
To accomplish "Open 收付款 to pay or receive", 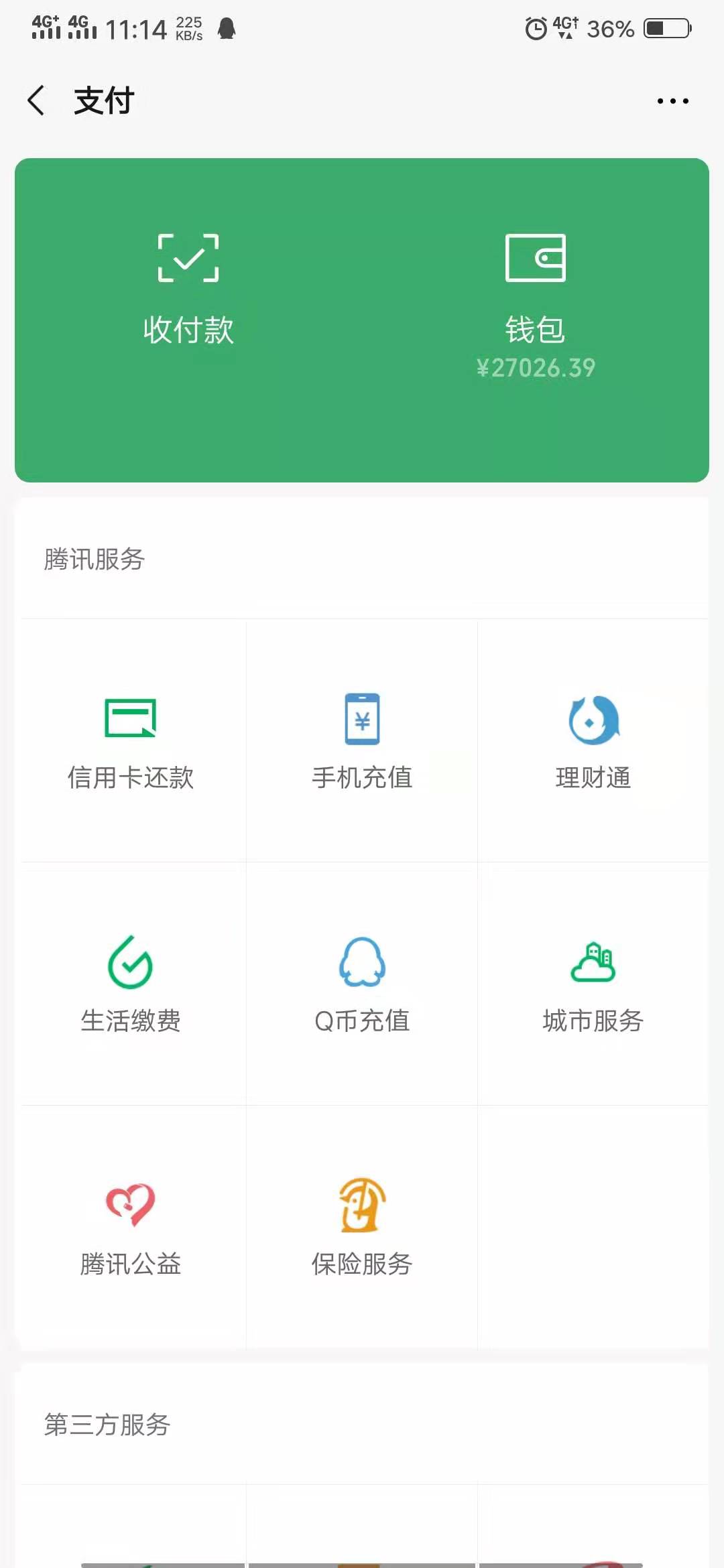I will pyautogui.click(x=188, y=289).
